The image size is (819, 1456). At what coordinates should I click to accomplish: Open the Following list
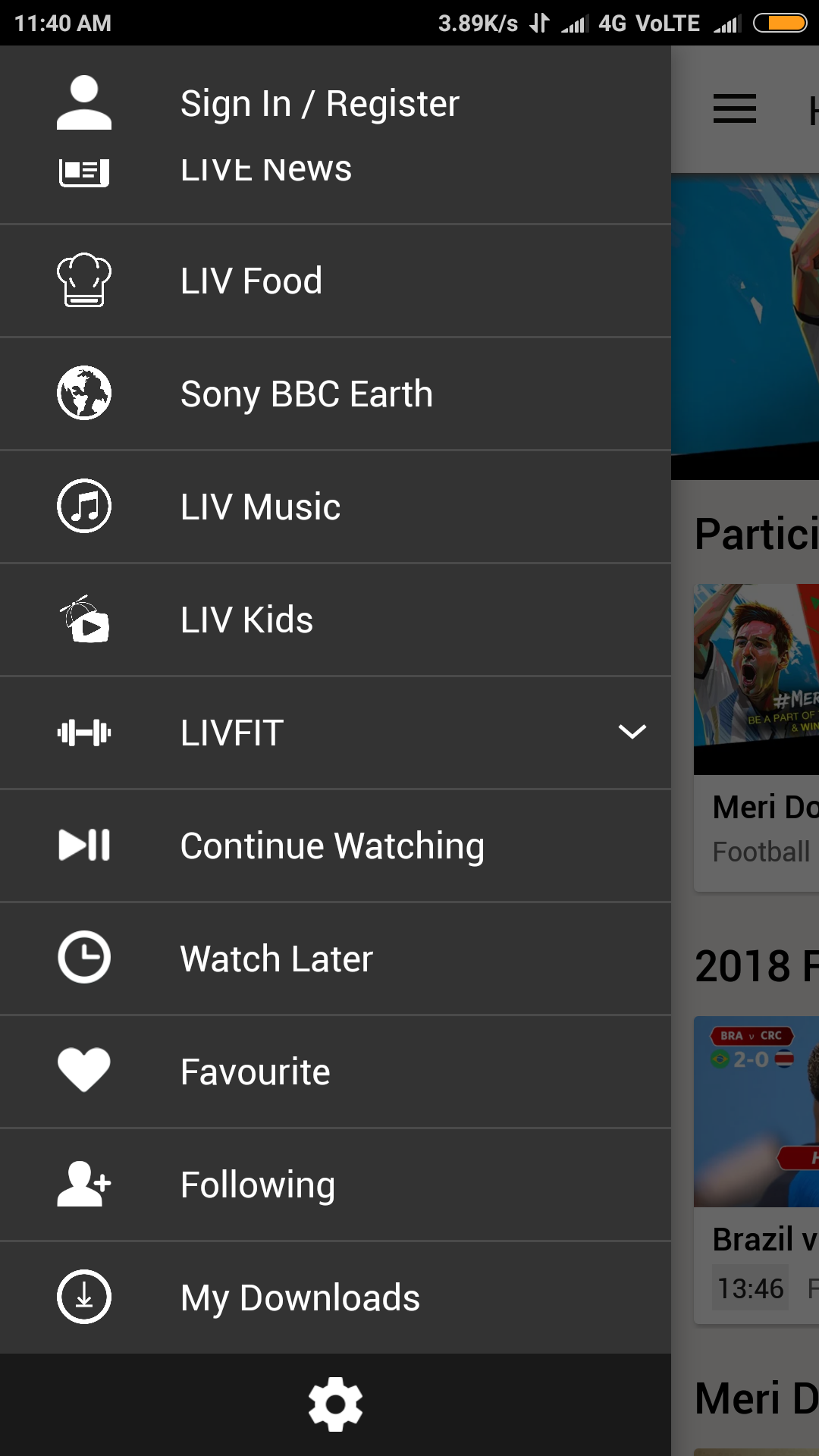[257, 1185]
